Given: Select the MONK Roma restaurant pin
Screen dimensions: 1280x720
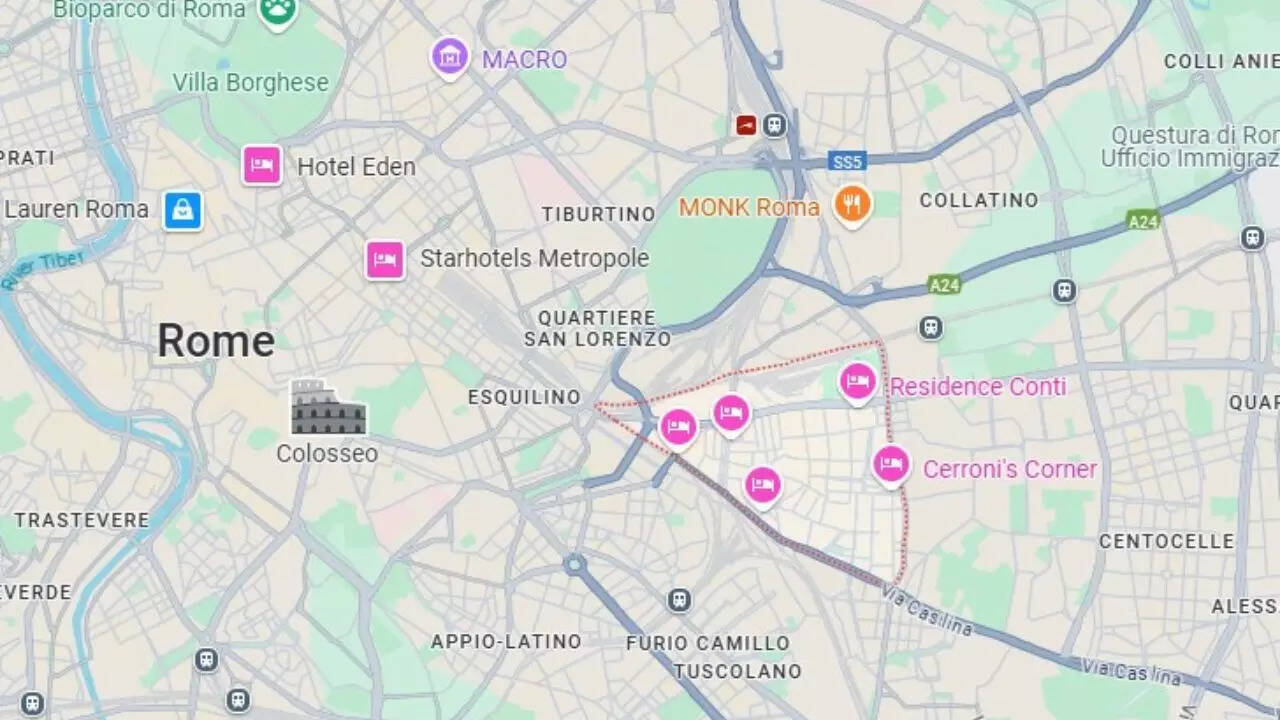Looking at the screenshot, I should [851, 205].
